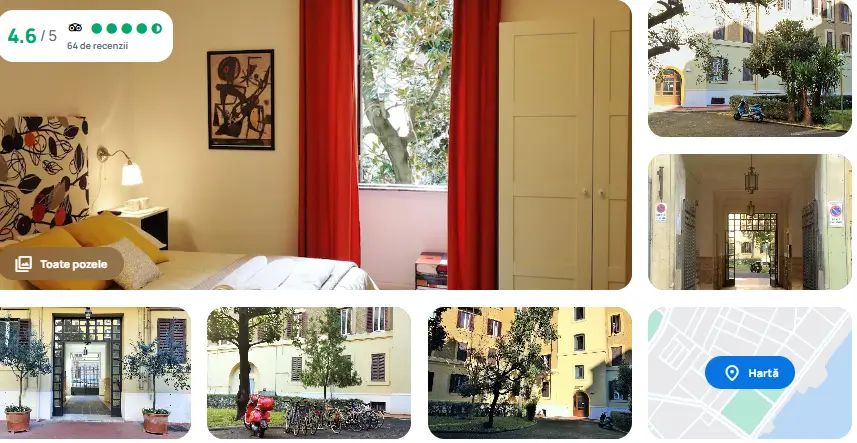View the 4.6 rating with 64 reviews
Viewport: 857px width, 443px height.
pyautogui.click(x=85, y=36)
